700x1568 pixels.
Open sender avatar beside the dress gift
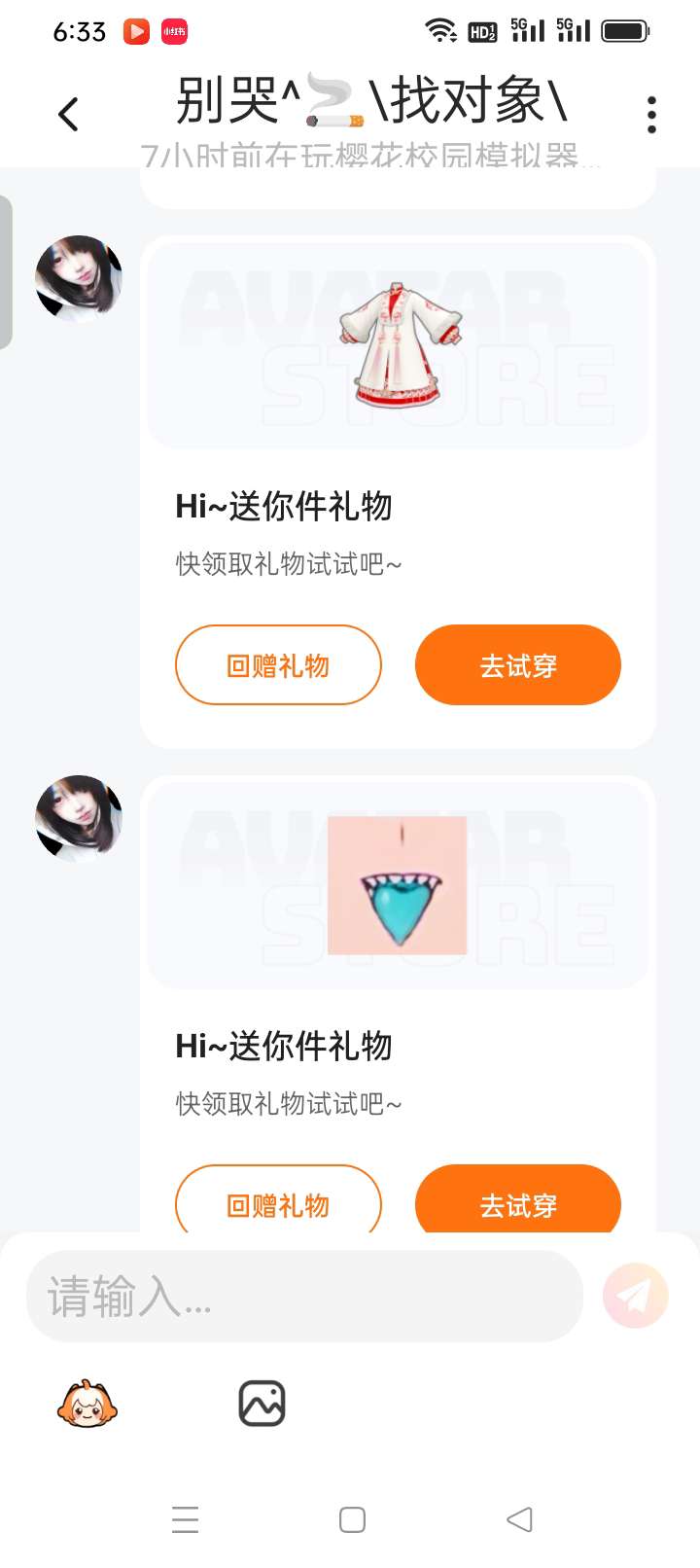click(x=79, y=278)
